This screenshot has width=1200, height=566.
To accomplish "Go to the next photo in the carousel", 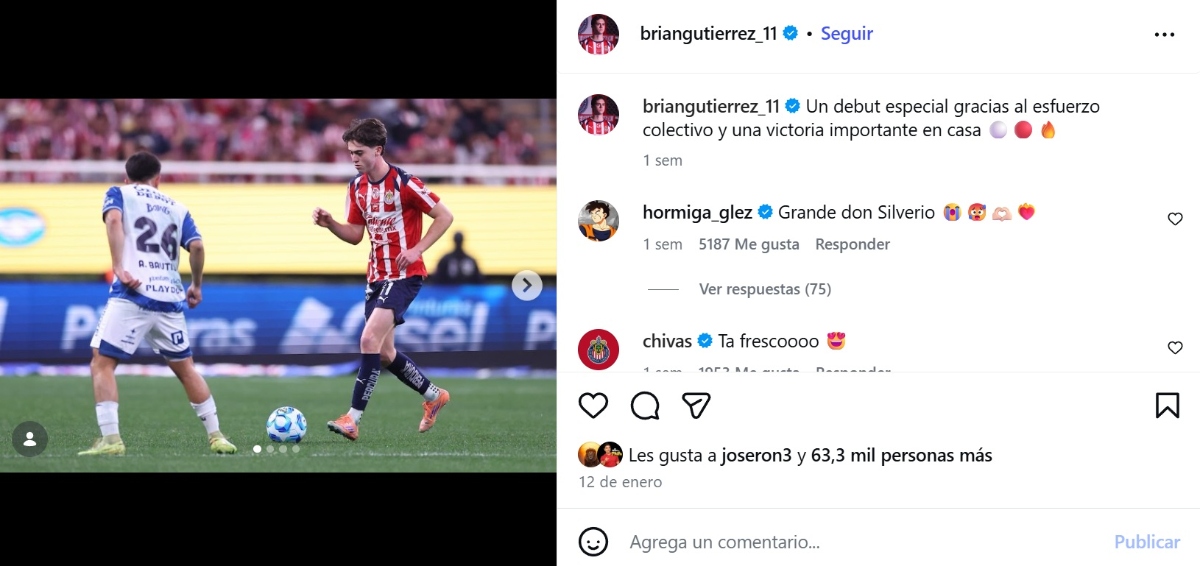I will (x=527, y=286).
